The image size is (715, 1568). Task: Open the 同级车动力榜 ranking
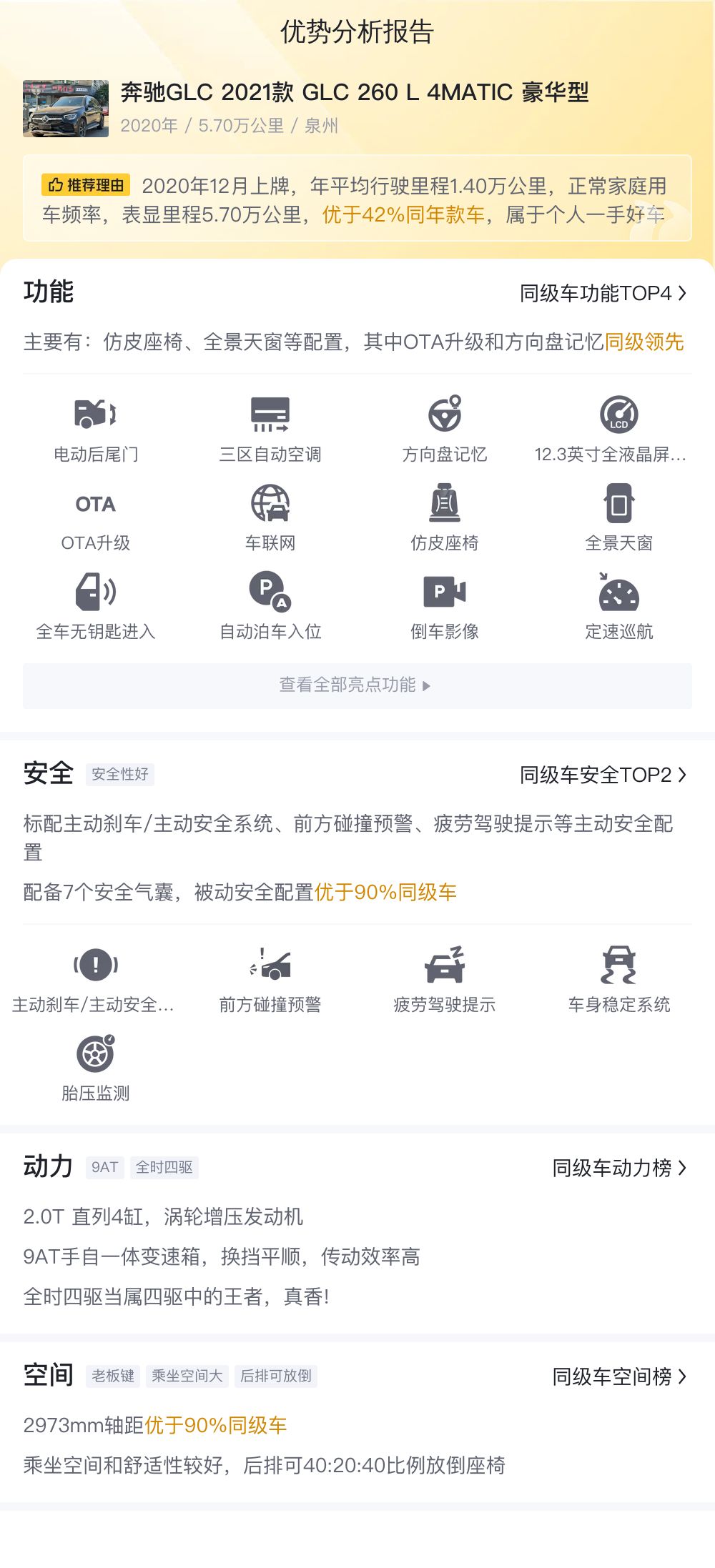(619, 1168)
